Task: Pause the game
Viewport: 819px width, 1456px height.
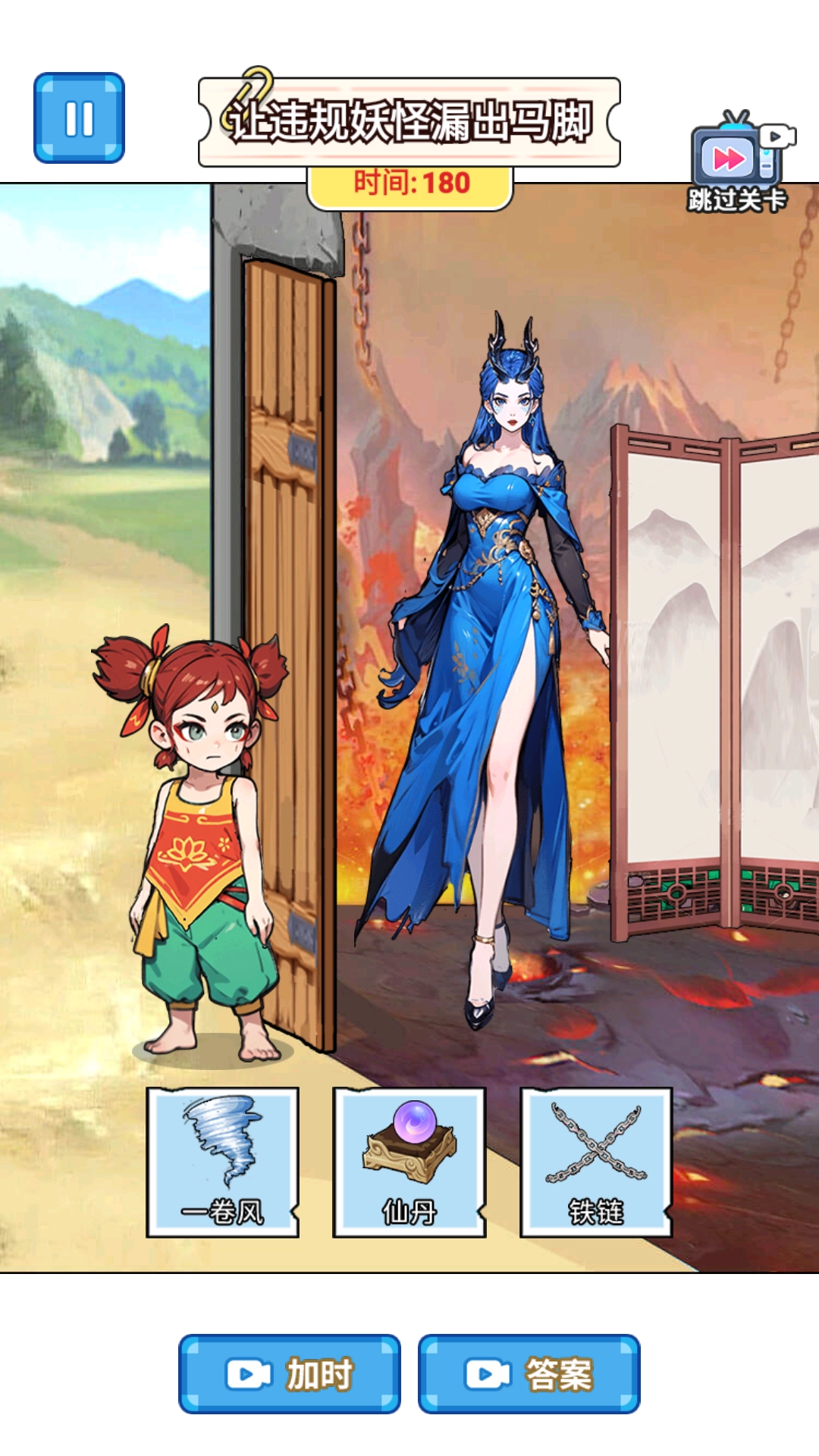Action: pos(79,118)
